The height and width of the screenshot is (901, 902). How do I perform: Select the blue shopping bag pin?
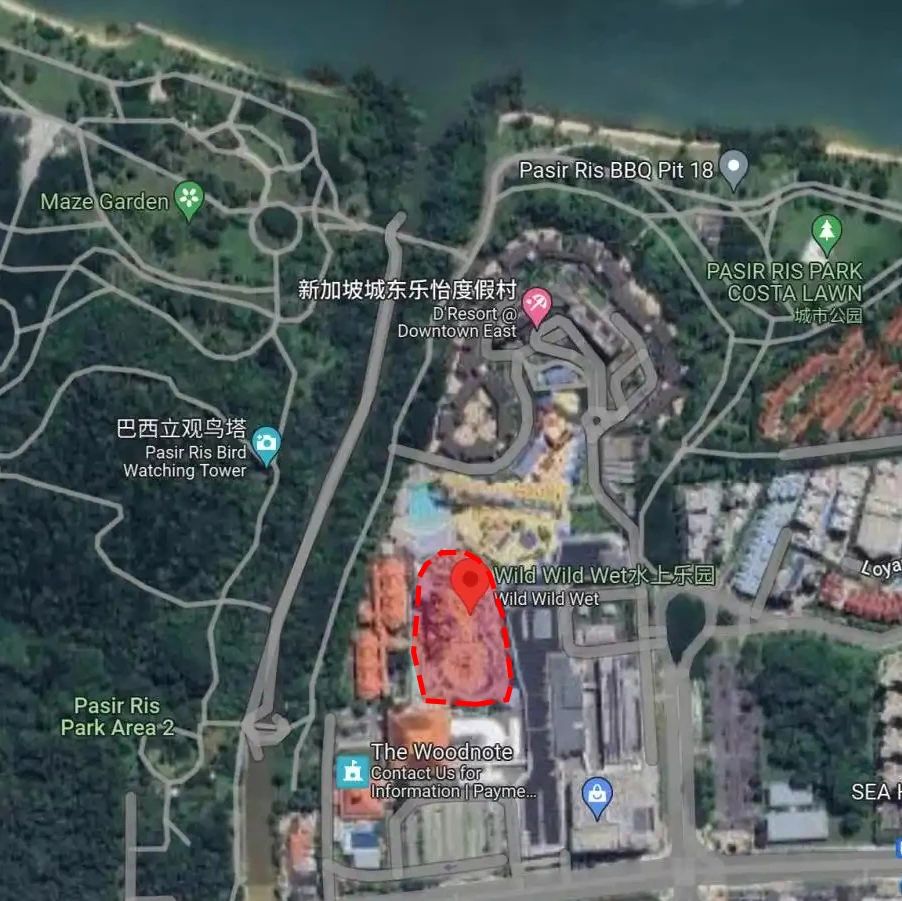click(x=597, y=796)
